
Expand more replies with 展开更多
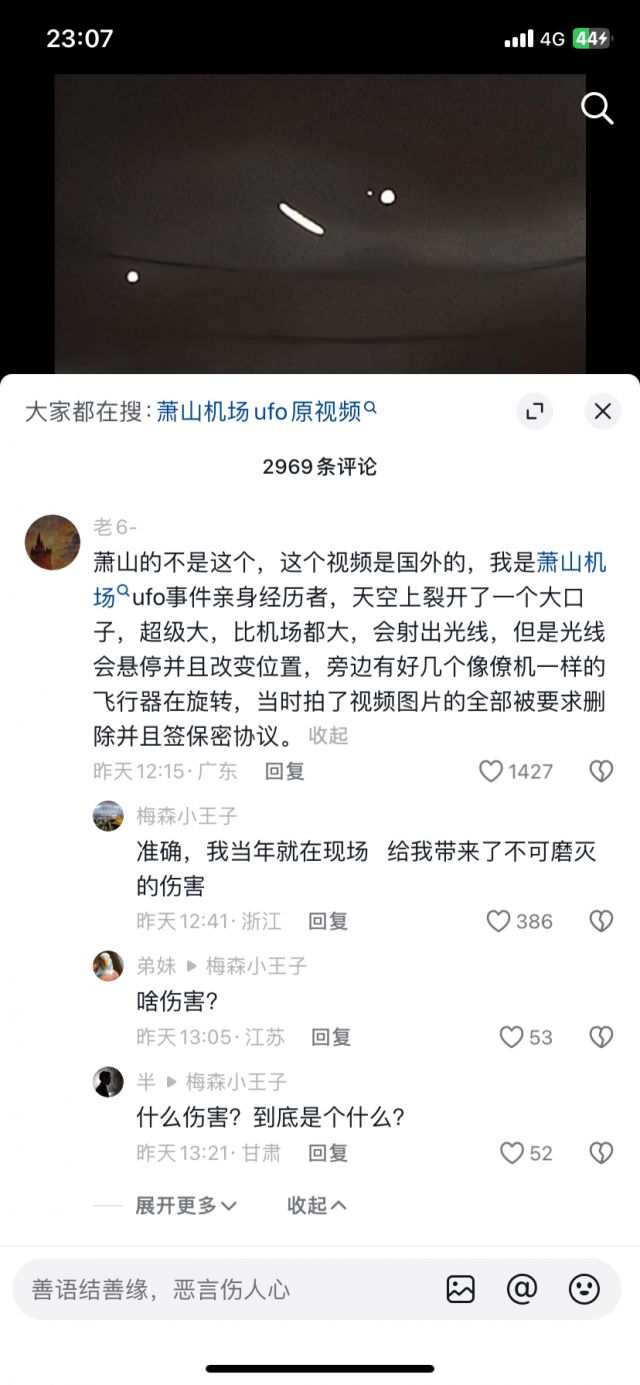pos(186,1205)
